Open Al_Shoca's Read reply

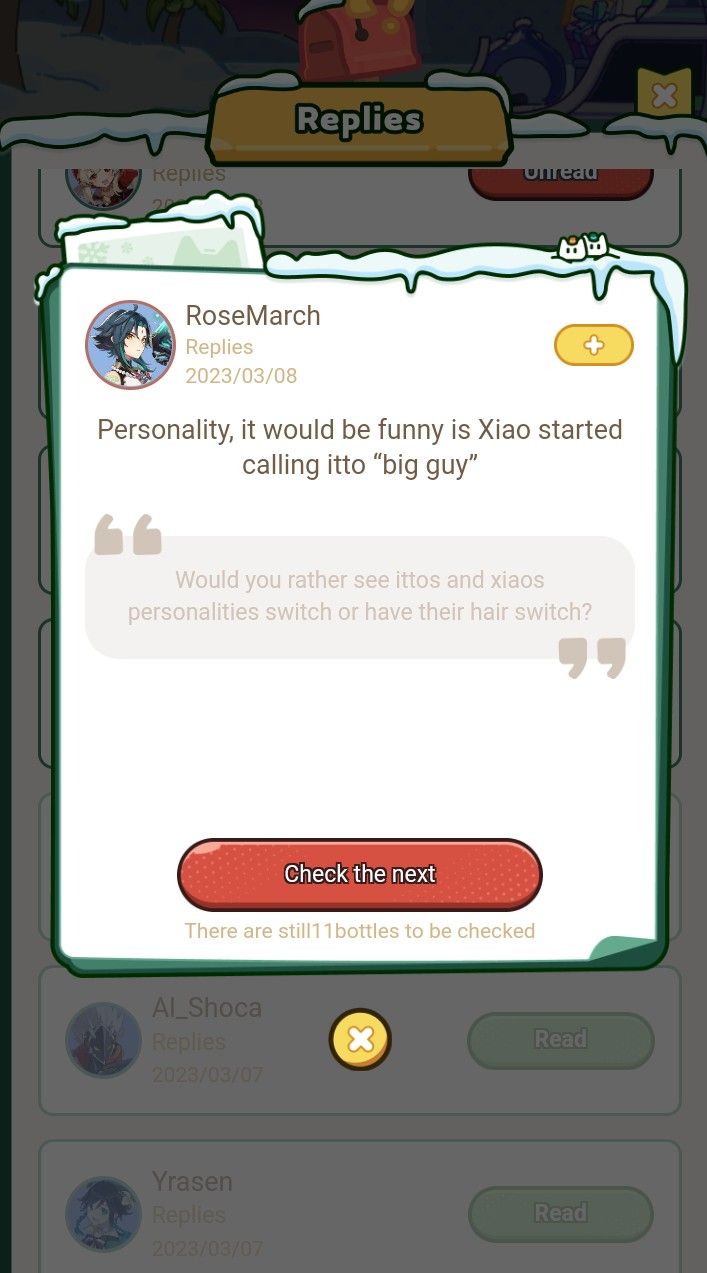[x=560, y=1040]
